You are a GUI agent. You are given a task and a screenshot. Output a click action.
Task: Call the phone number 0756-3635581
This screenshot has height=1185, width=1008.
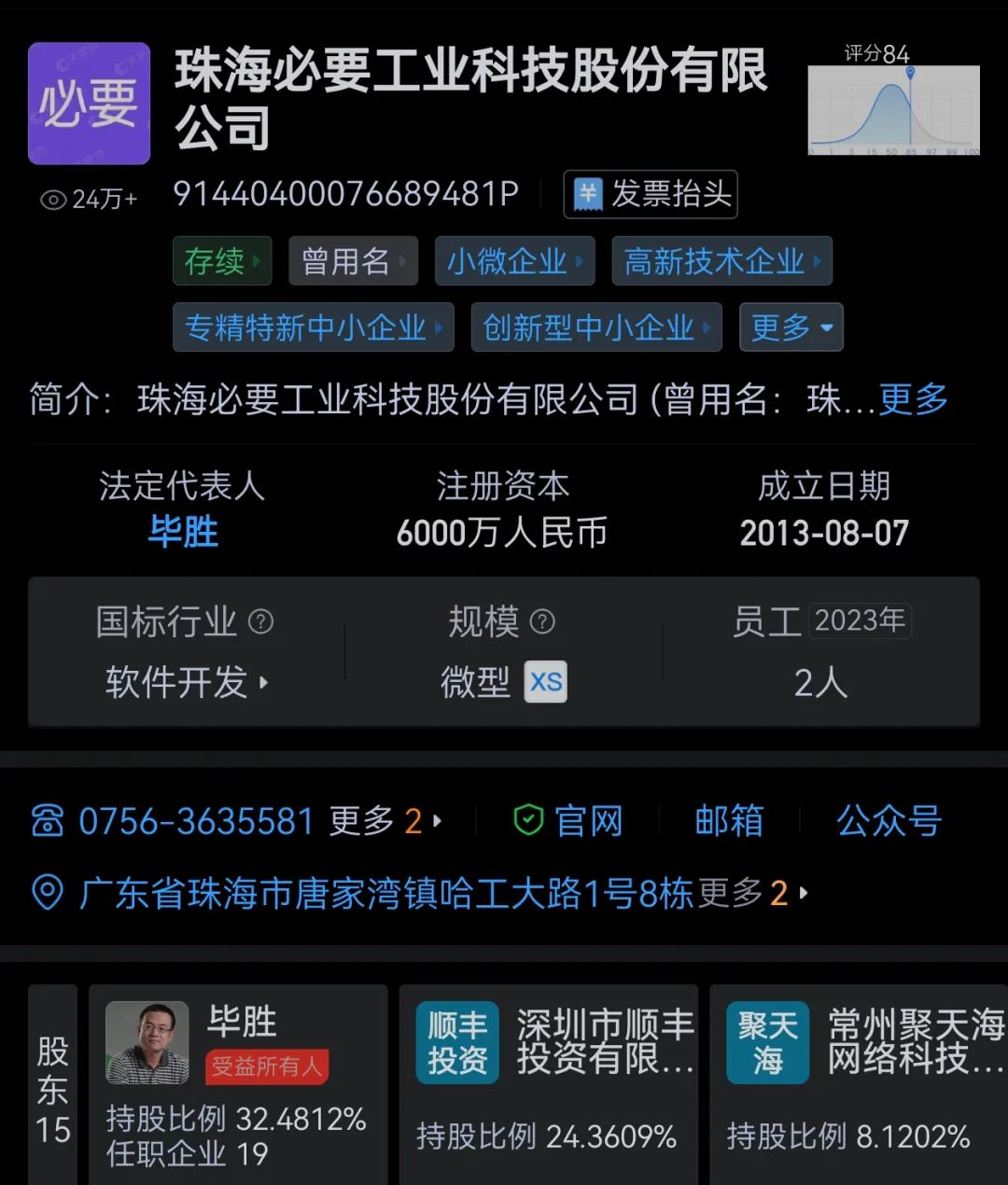195,821
